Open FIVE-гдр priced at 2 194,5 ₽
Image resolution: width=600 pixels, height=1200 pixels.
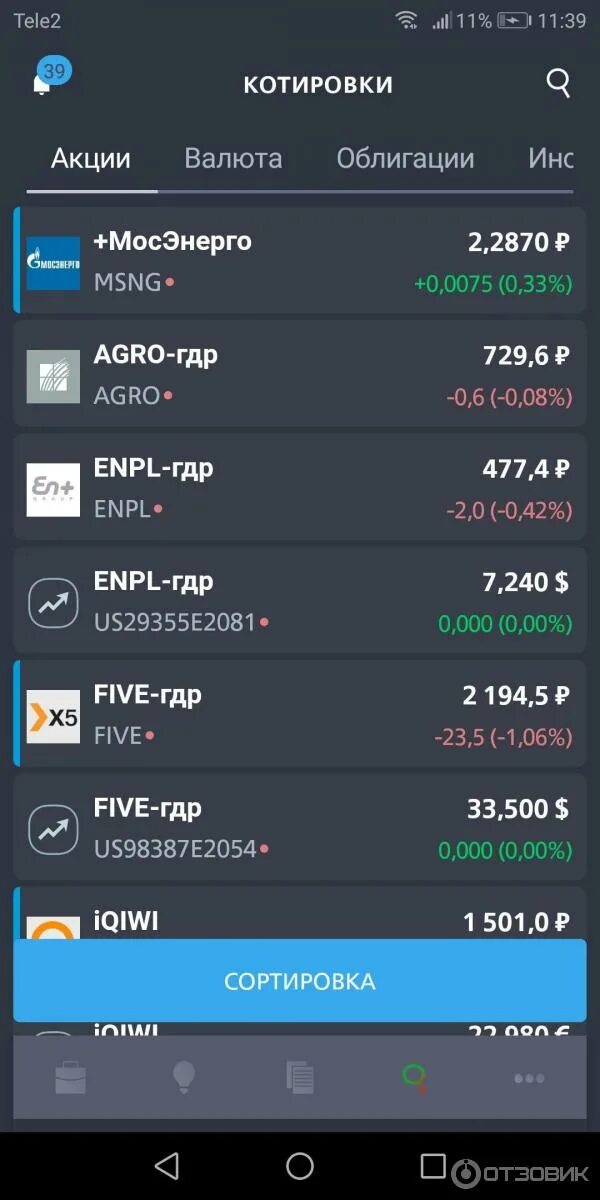coord(300,715)
